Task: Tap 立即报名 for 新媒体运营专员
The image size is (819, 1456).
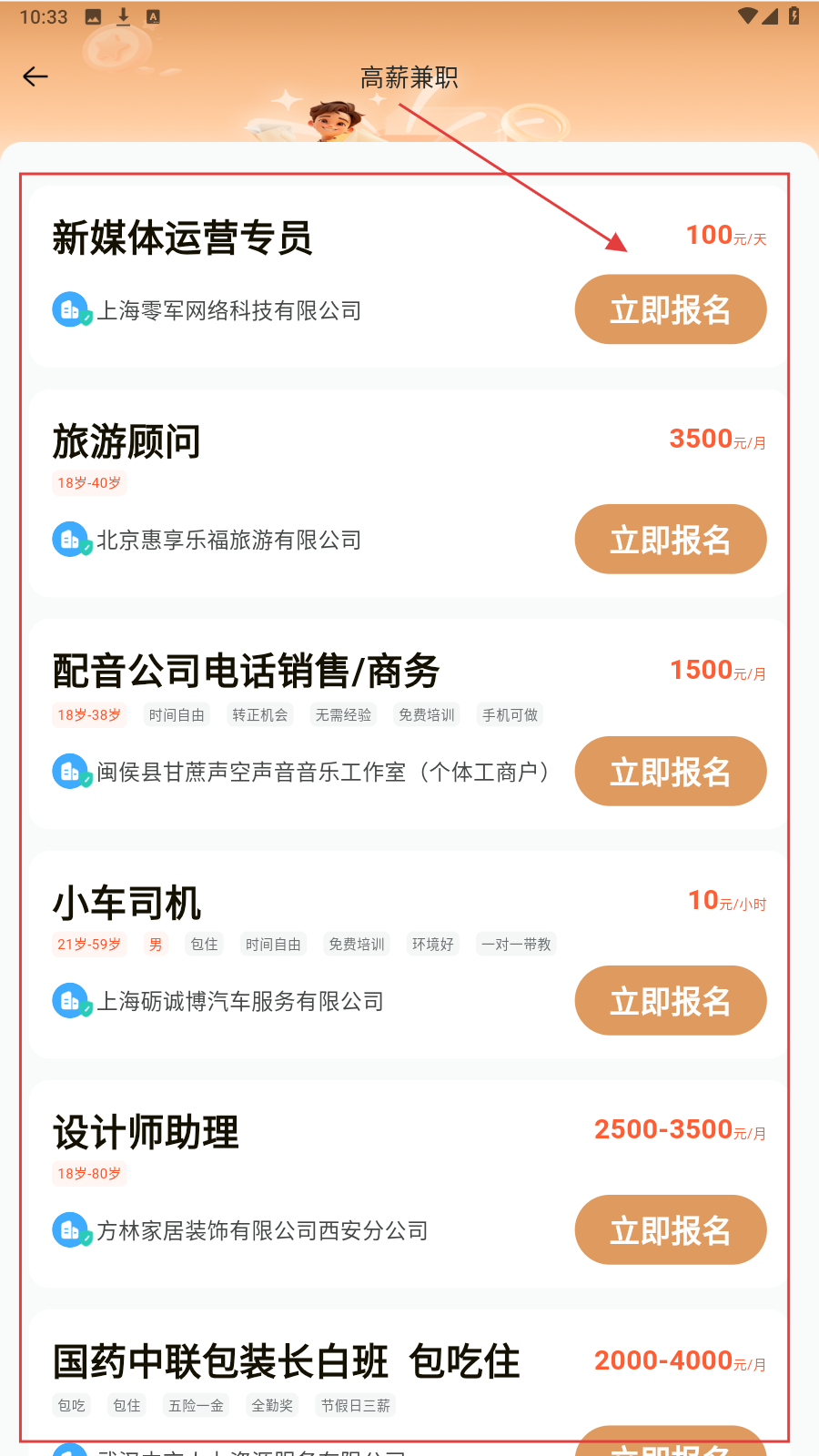Action: click(670, 309)
